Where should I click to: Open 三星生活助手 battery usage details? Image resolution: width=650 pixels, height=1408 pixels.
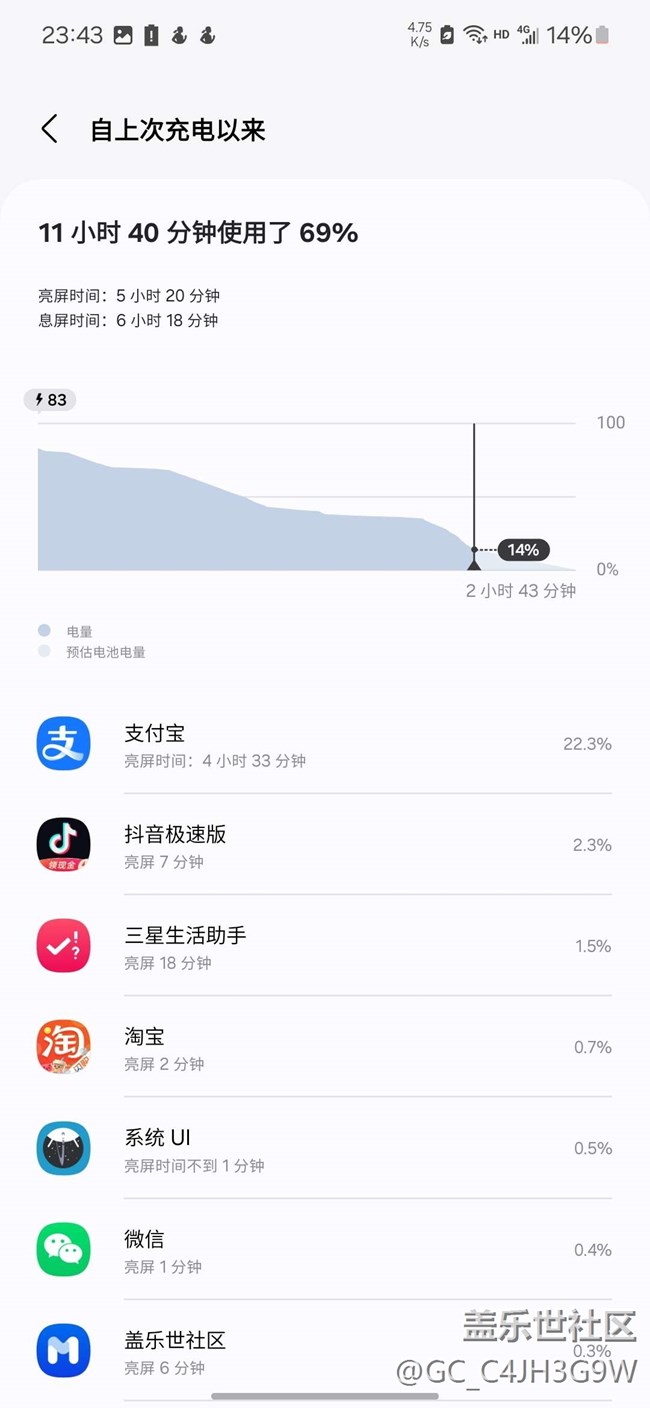pos(325,946)
